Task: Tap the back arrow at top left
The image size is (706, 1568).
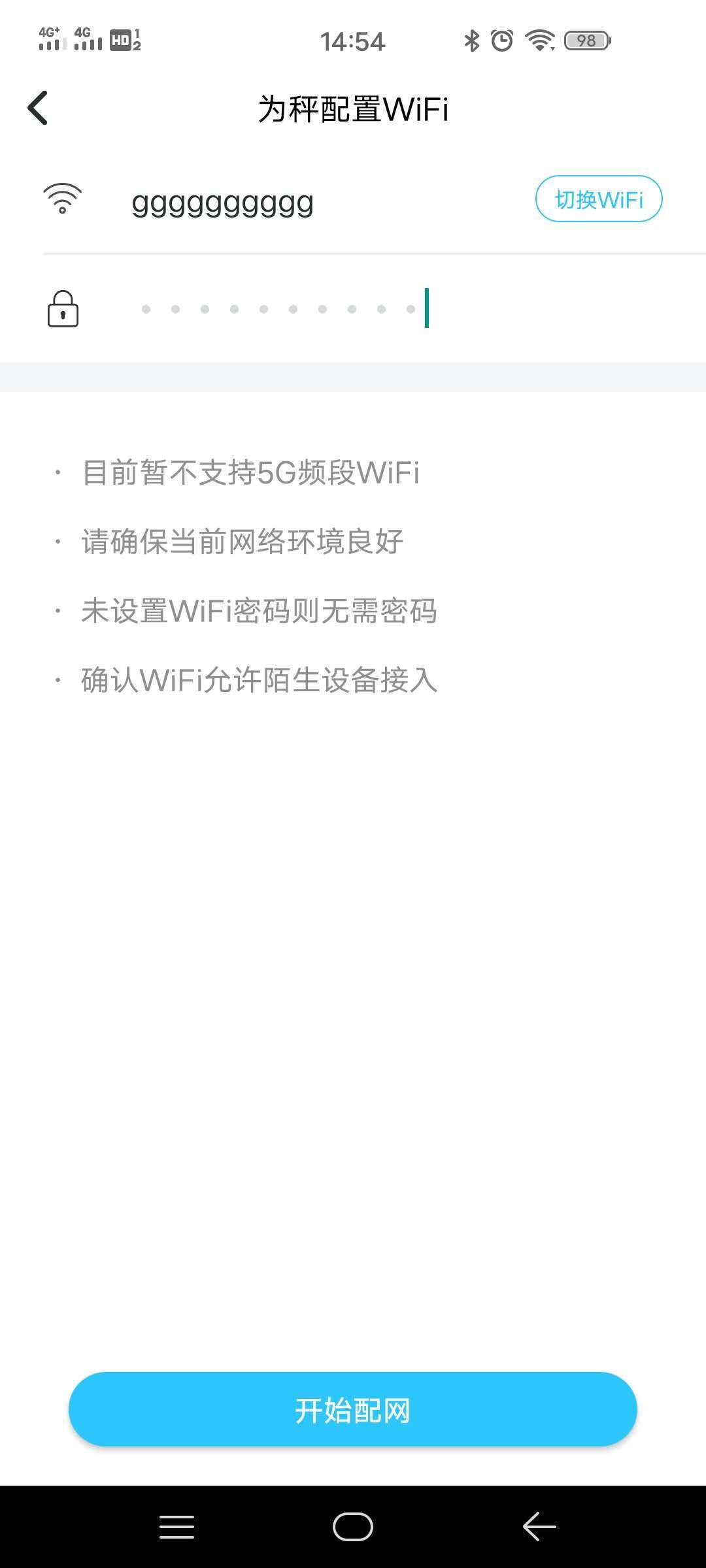Action: [x=37, y=106]
